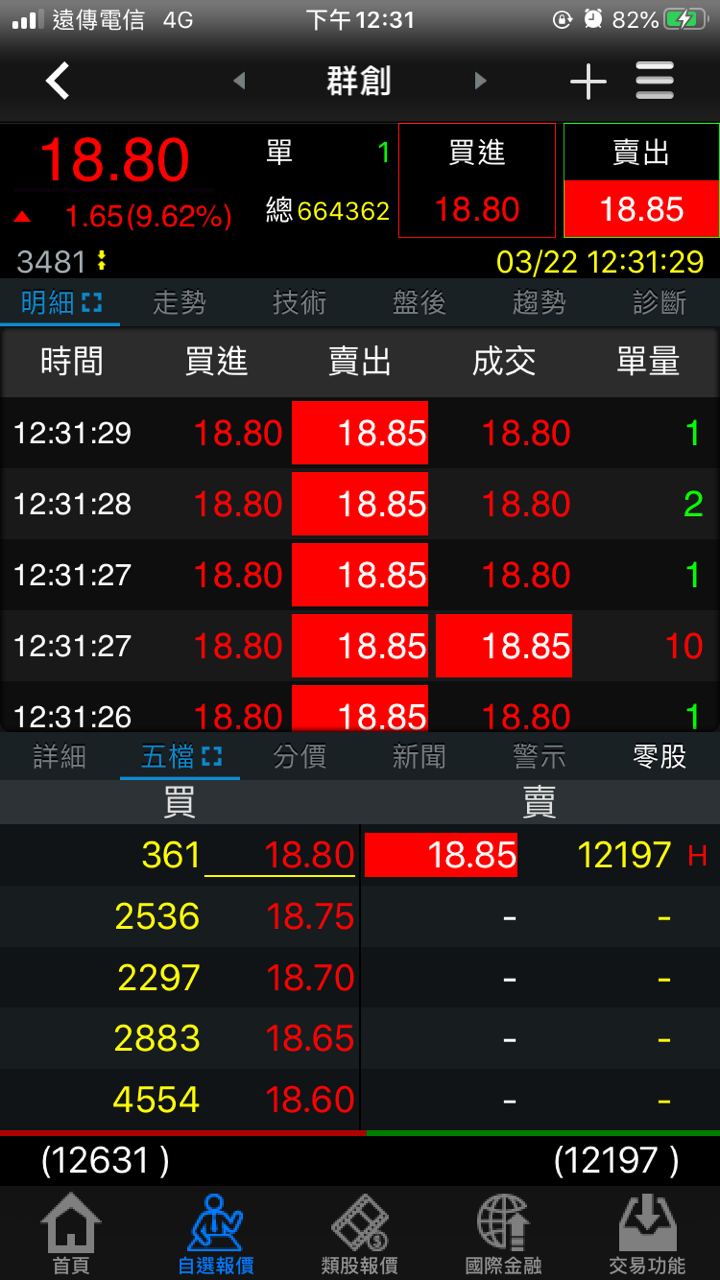Open the hamburger menu

655,81
